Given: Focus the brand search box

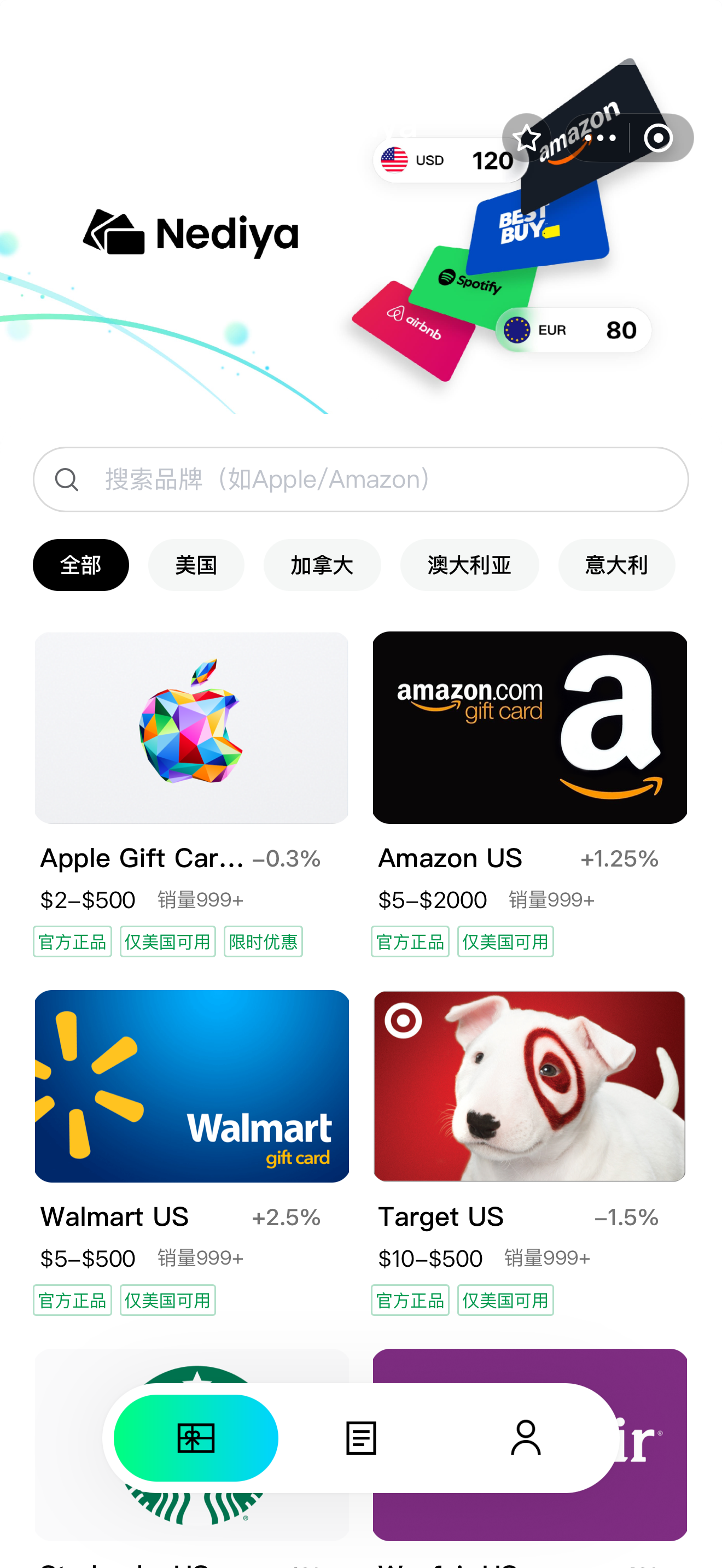Looking at the screenshot, I should click(x=360, y=479).
